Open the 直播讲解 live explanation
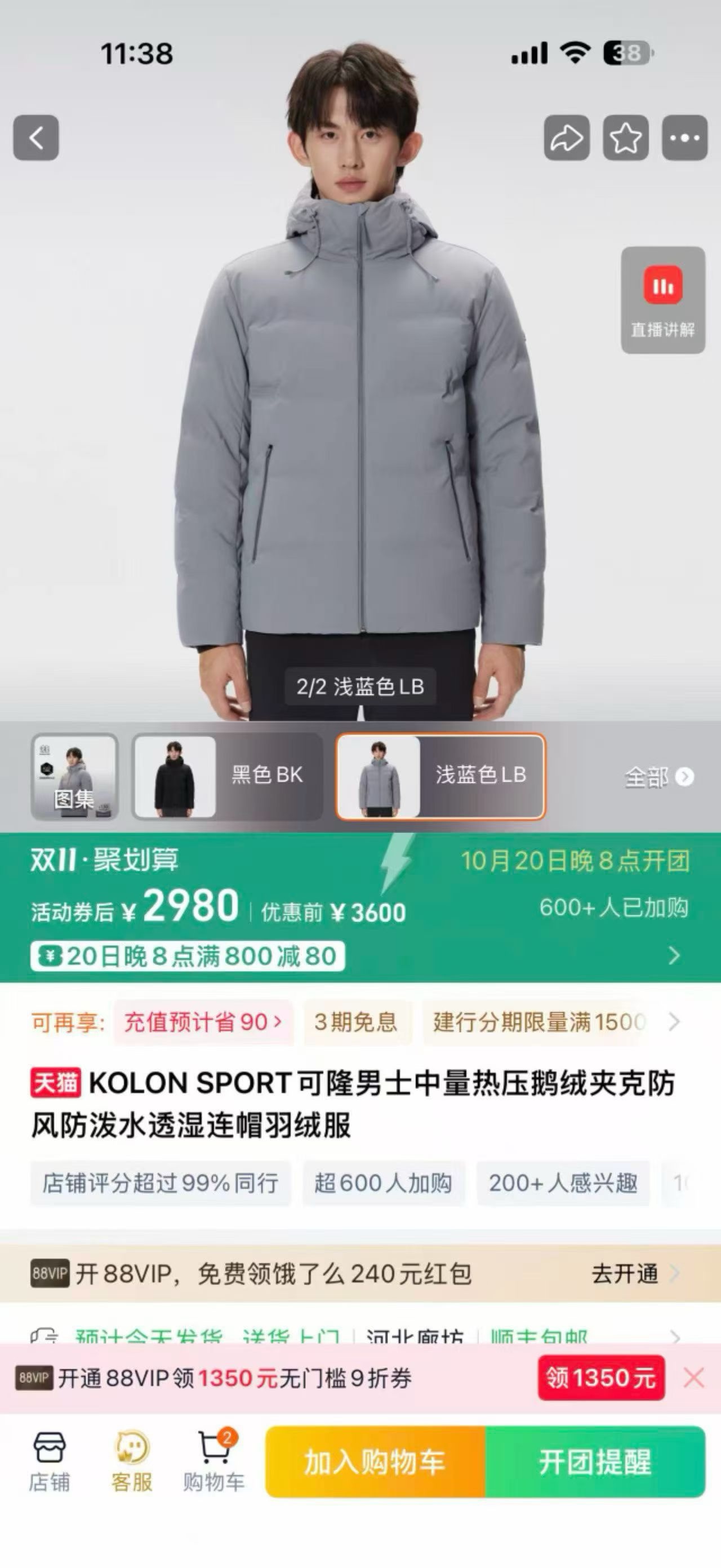The image size is (721, 1568). (x=662, y=300)
